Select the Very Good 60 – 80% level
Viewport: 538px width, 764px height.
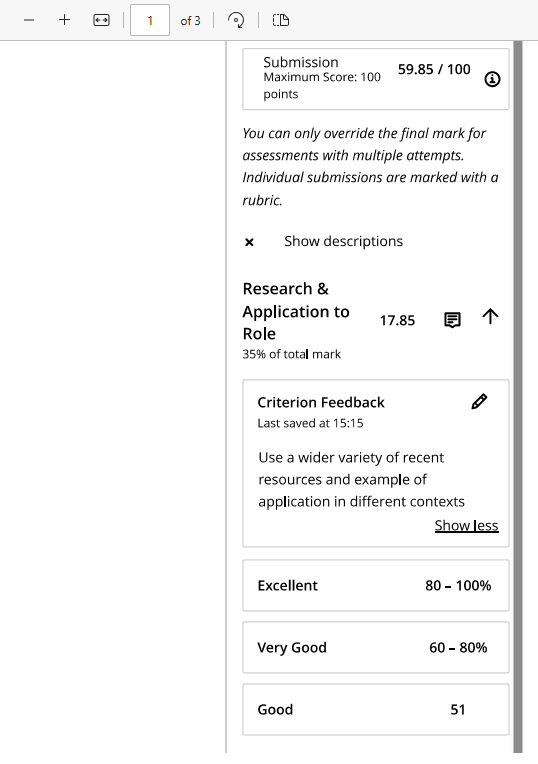tap(376, 648)
